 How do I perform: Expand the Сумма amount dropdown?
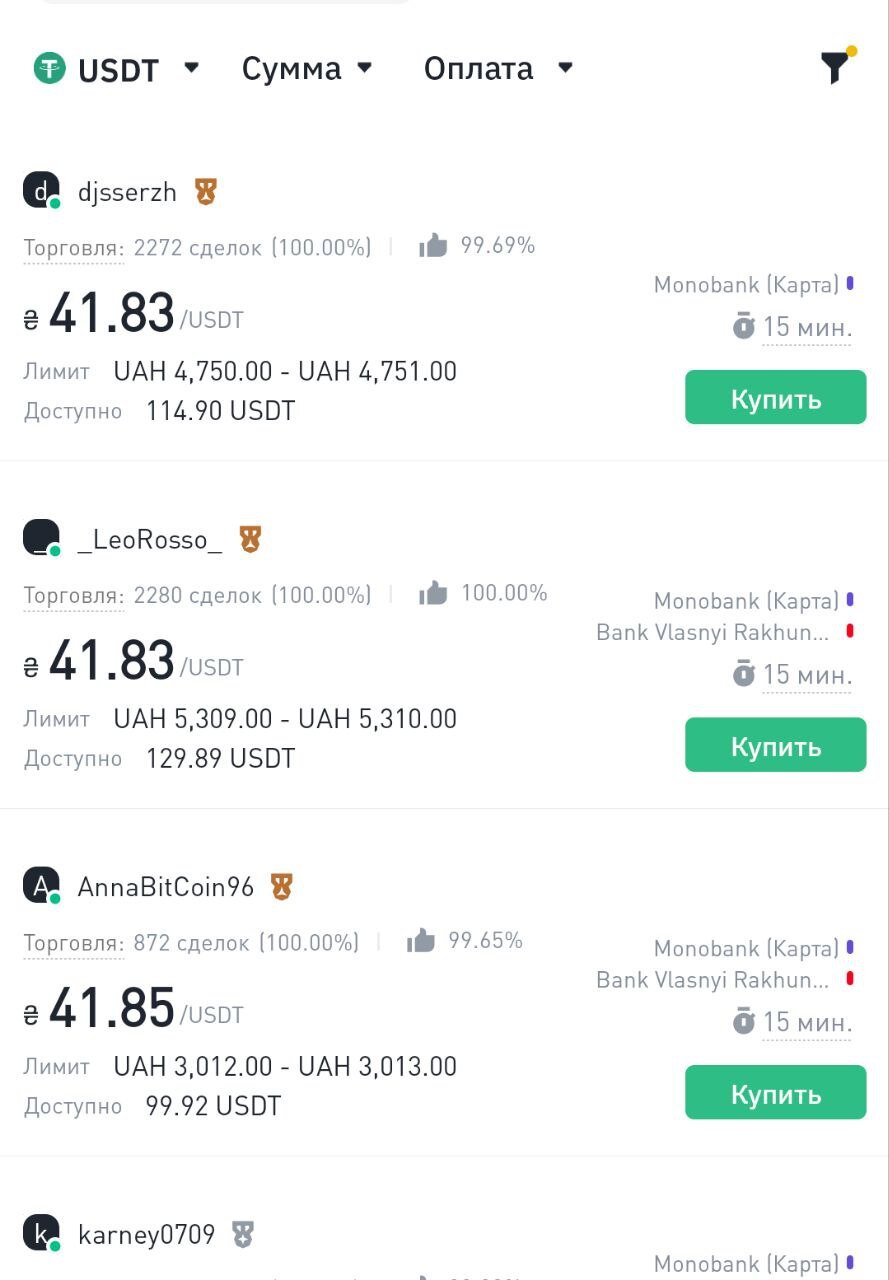point(306,68)
